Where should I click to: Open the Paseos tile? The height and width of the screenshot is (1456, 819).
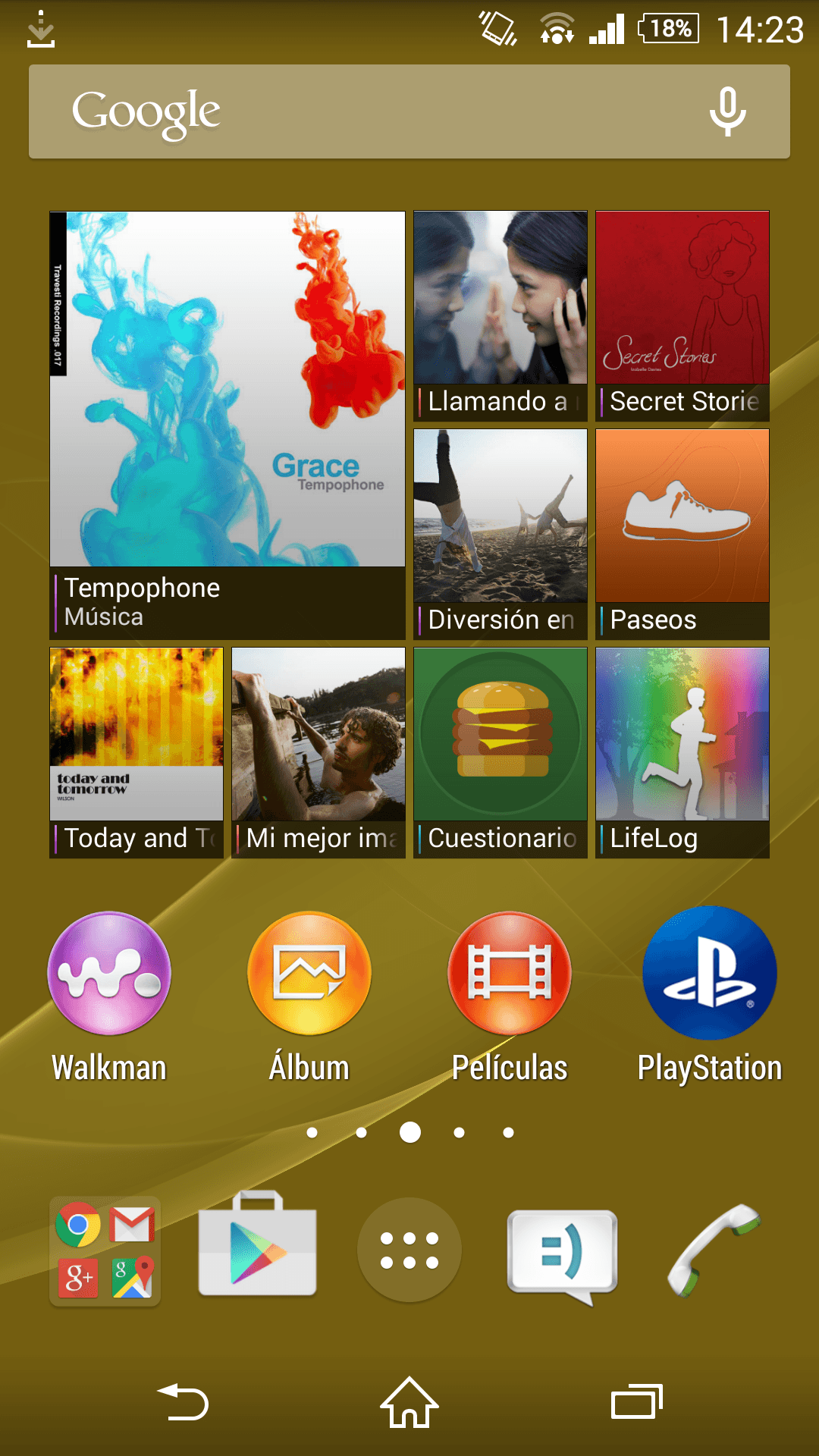pos(682,533)
